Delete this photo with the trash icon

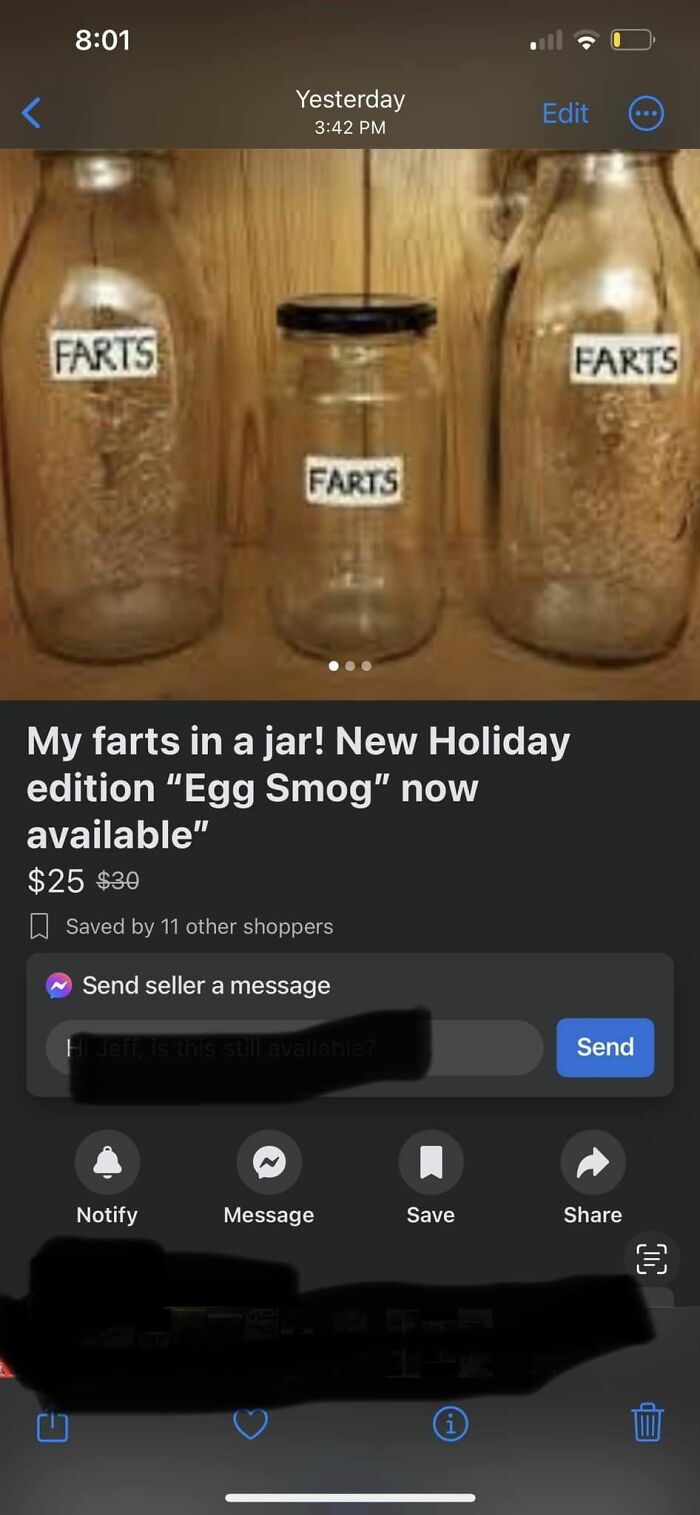tap(647, 1422)
